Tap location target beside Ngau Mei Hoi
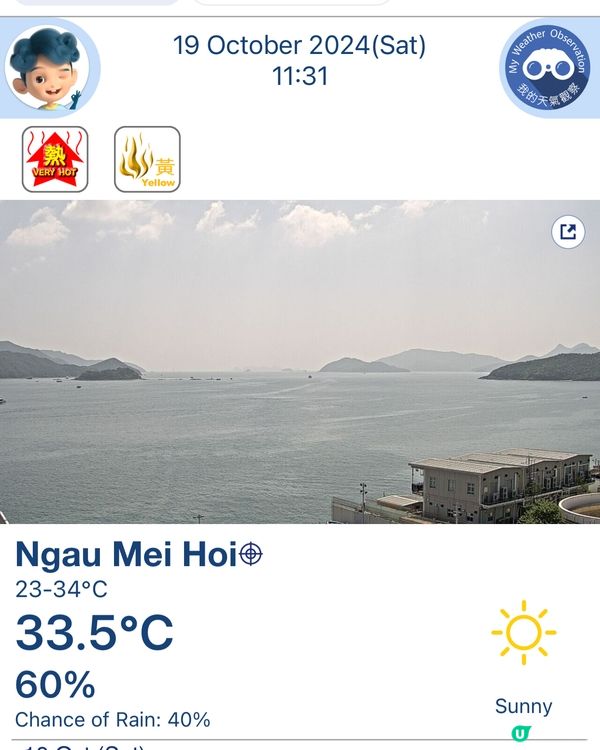 (x=251, y=554)
